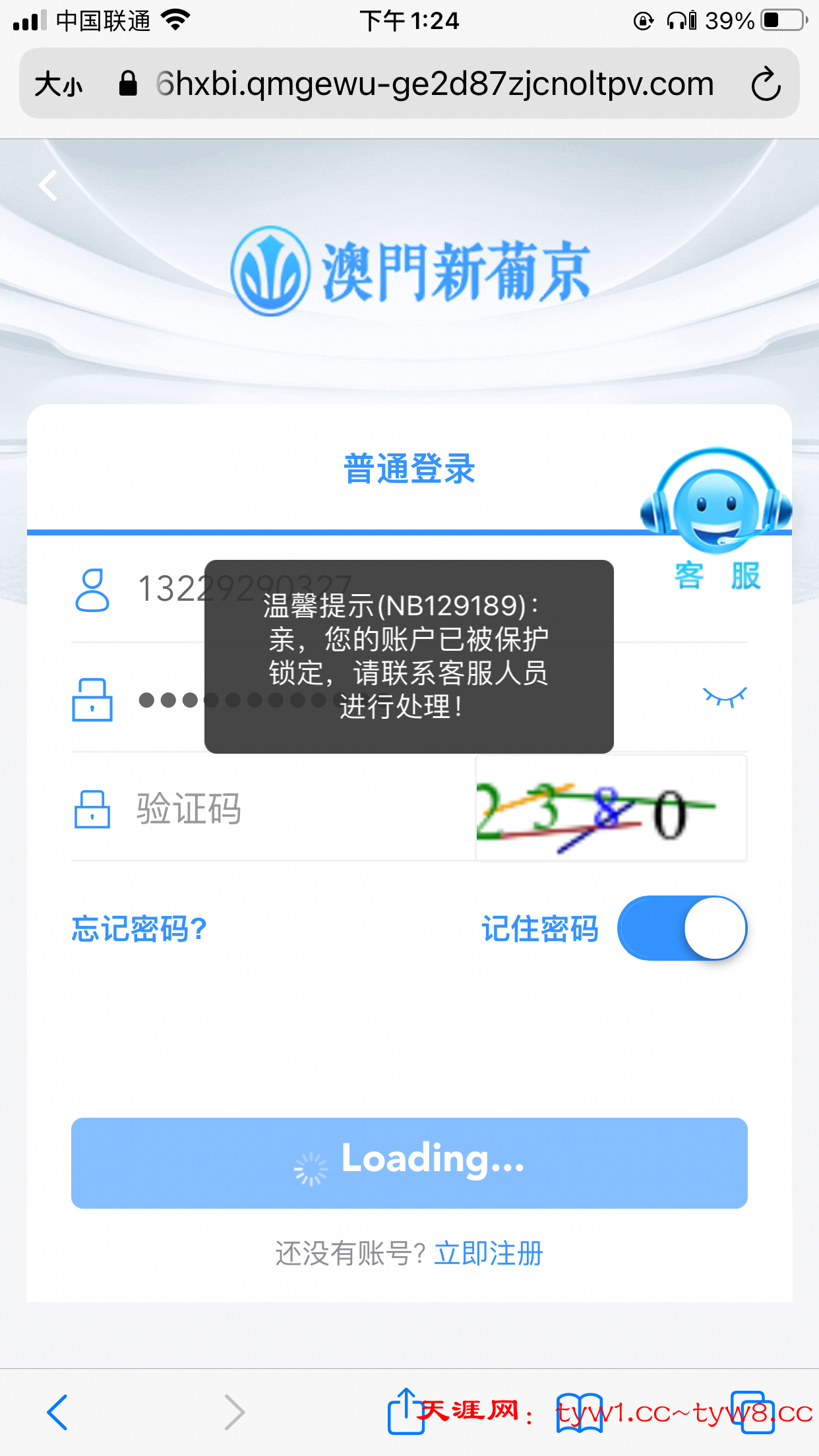Select the 普通登录 login tab
Viewport: 819px width, 1456px height.
point(409,469)
